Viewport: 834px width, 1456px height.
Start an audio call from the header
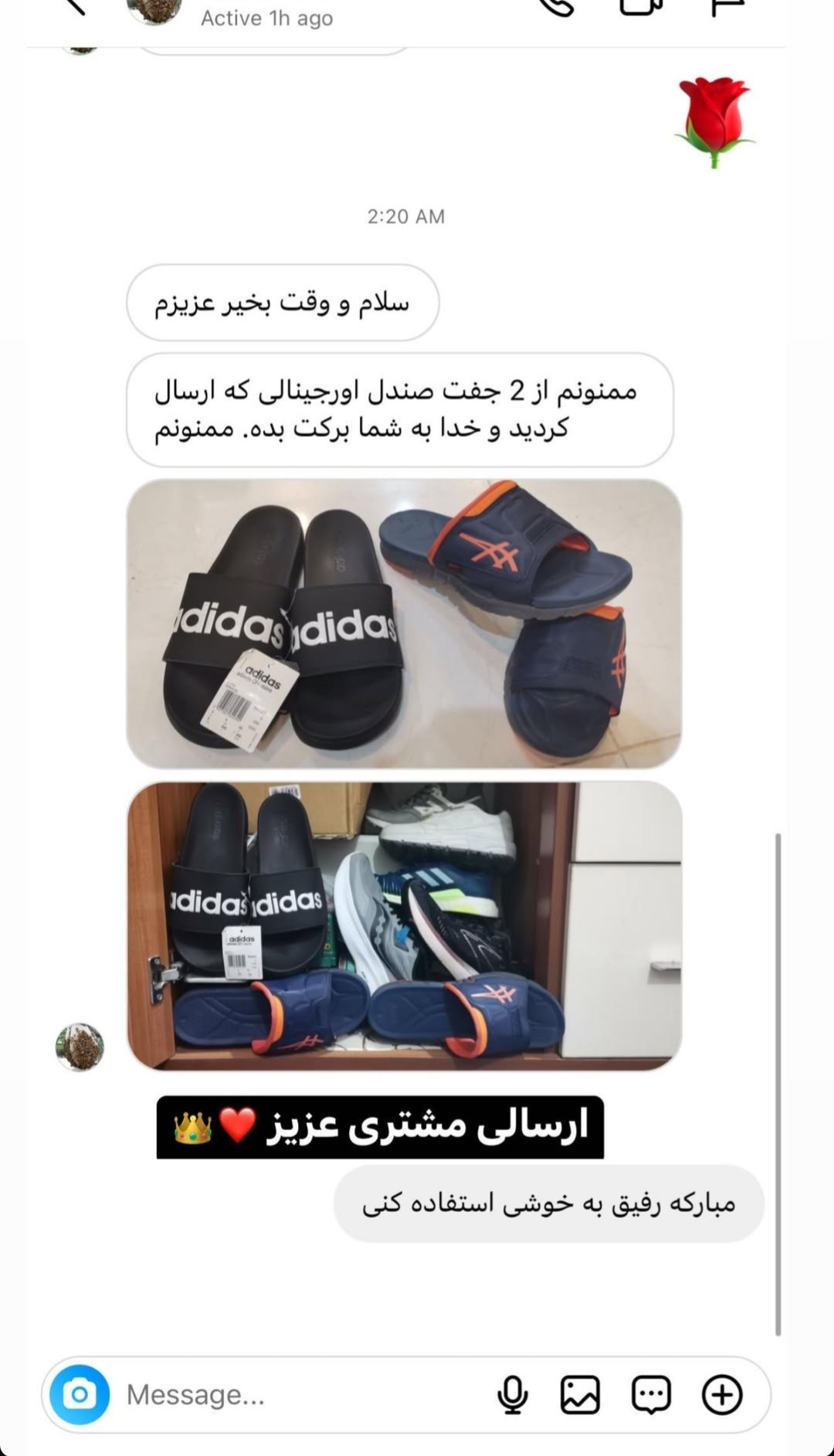[x=558, y=6]
